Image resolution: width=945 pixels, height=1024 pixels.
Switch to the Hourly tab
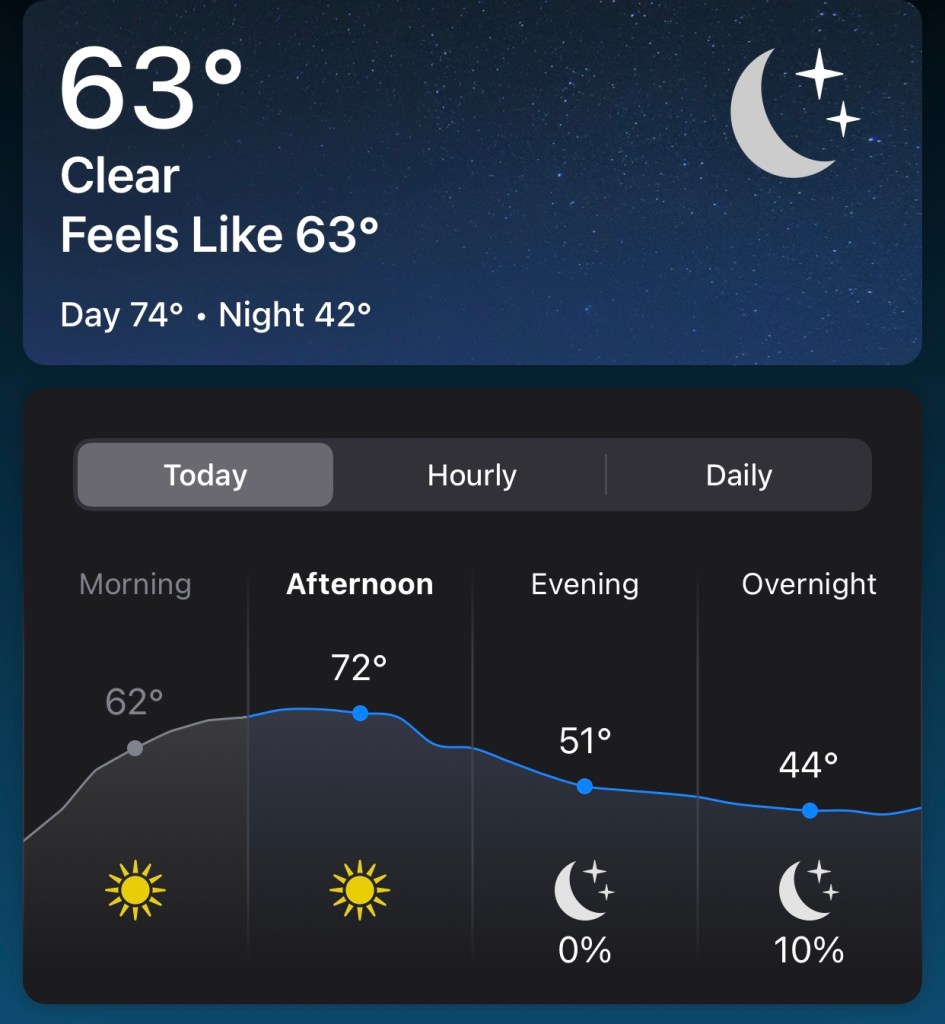(471, 475)
